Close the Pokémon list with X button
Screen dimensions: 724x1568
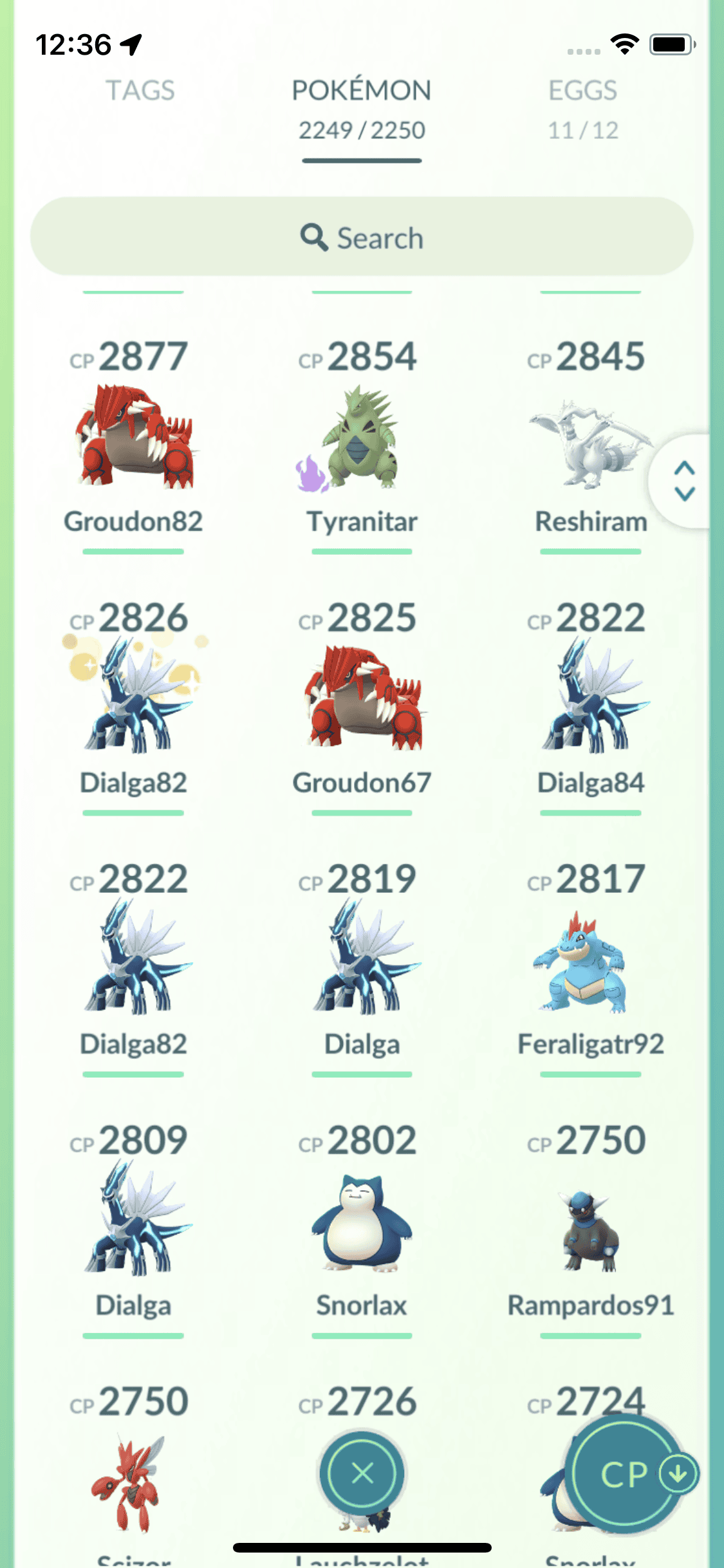click(362, 1473)
